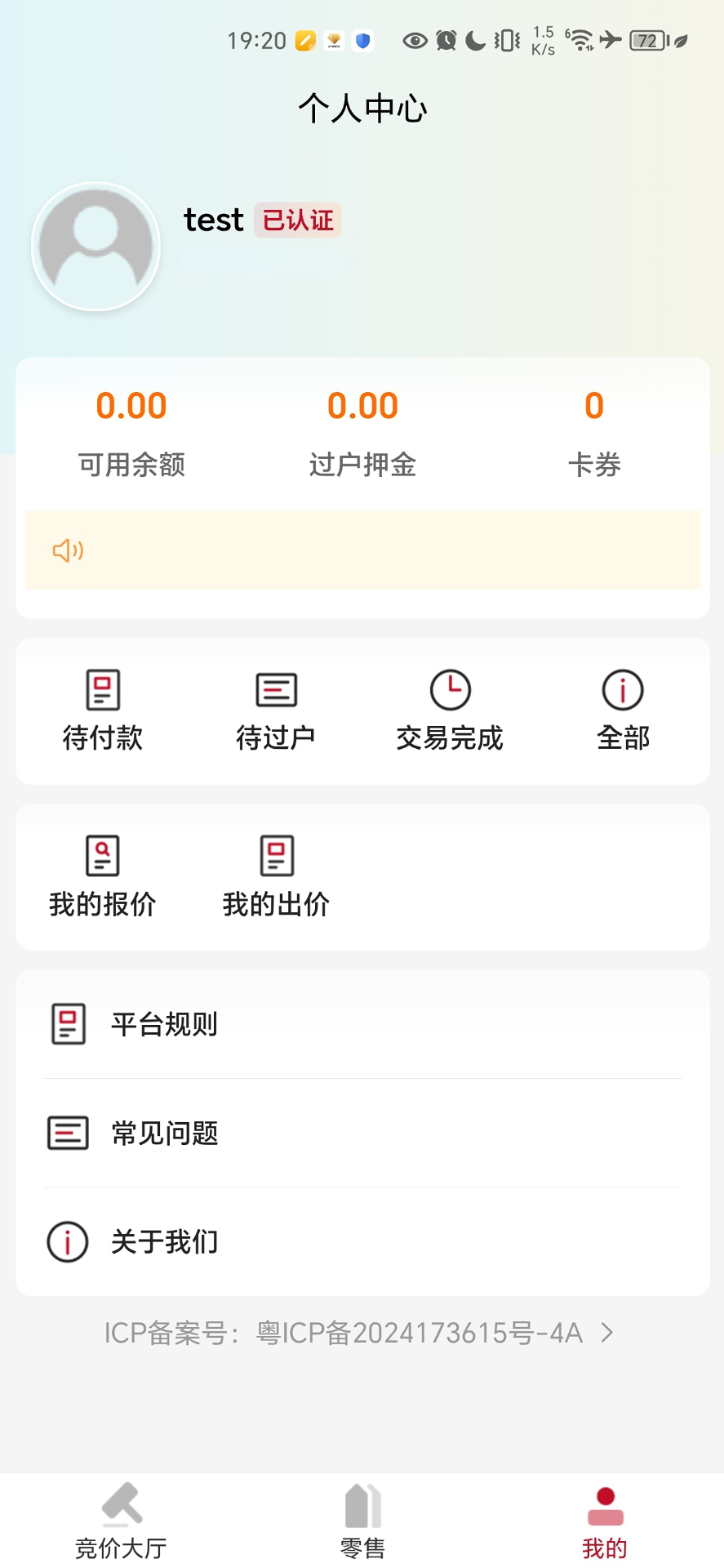724x1568 pixels.
Task: Expand the ICP 备案号 details chevron
Action: click(x=607, y=1331)
